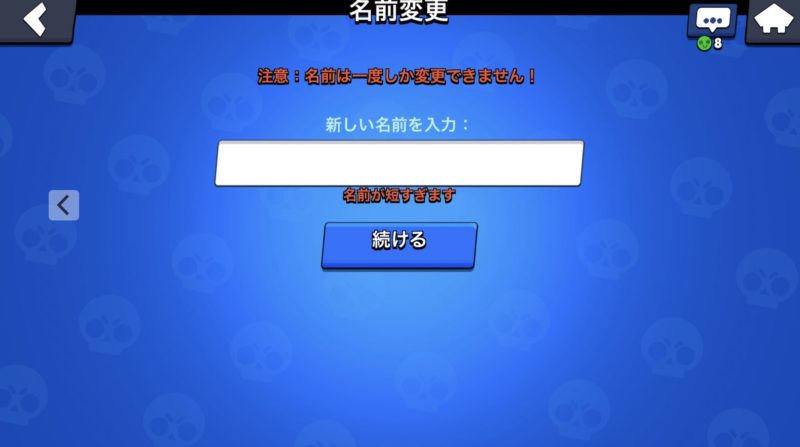Viewport: 800px width, 447px height.
Task: Tap the new name input field
Action: pyautogui.click(x=399, y=163)
